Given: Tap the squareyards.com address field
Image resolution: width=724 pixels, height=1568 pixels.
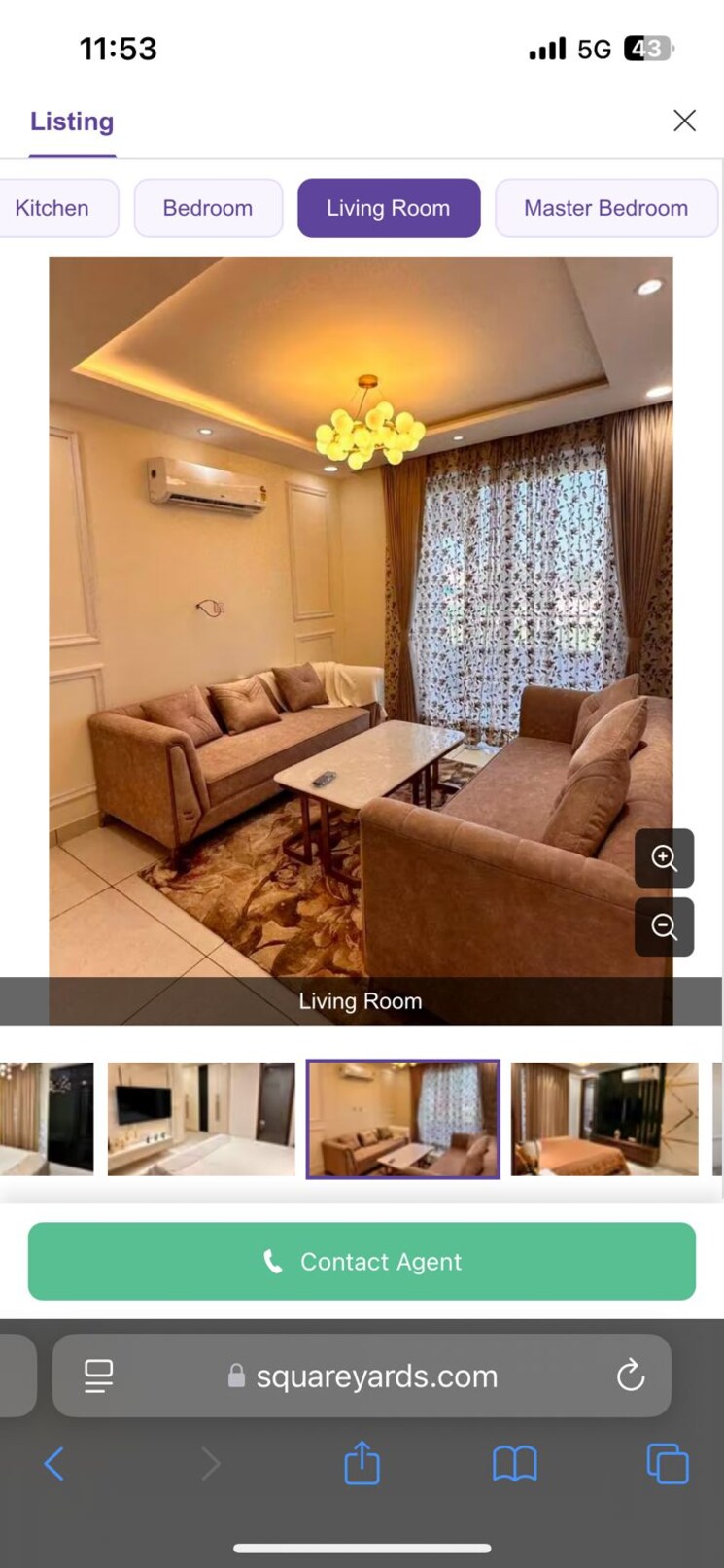Looking at the screenshot, I should [377, 1376].
